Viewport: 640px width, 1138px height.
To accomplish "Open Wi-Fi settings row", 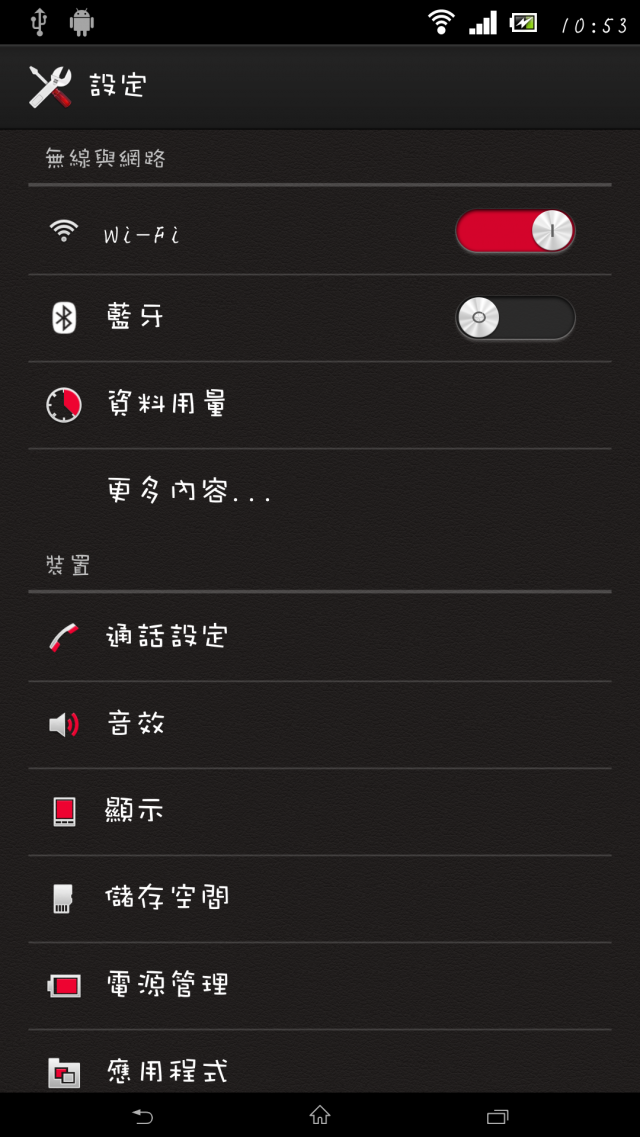I will point(320,232).
